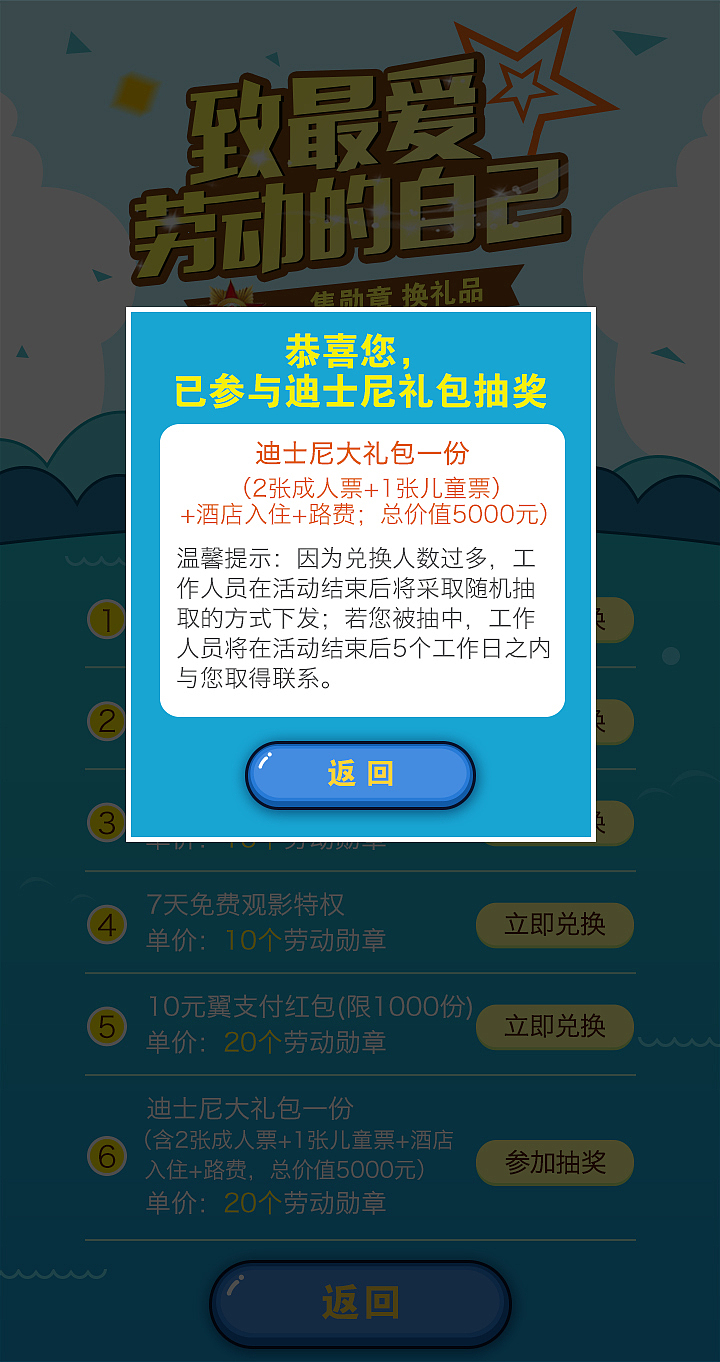
Task: Tap the bottom 返回 button on the page
Action: click(x=360, y=1301)
